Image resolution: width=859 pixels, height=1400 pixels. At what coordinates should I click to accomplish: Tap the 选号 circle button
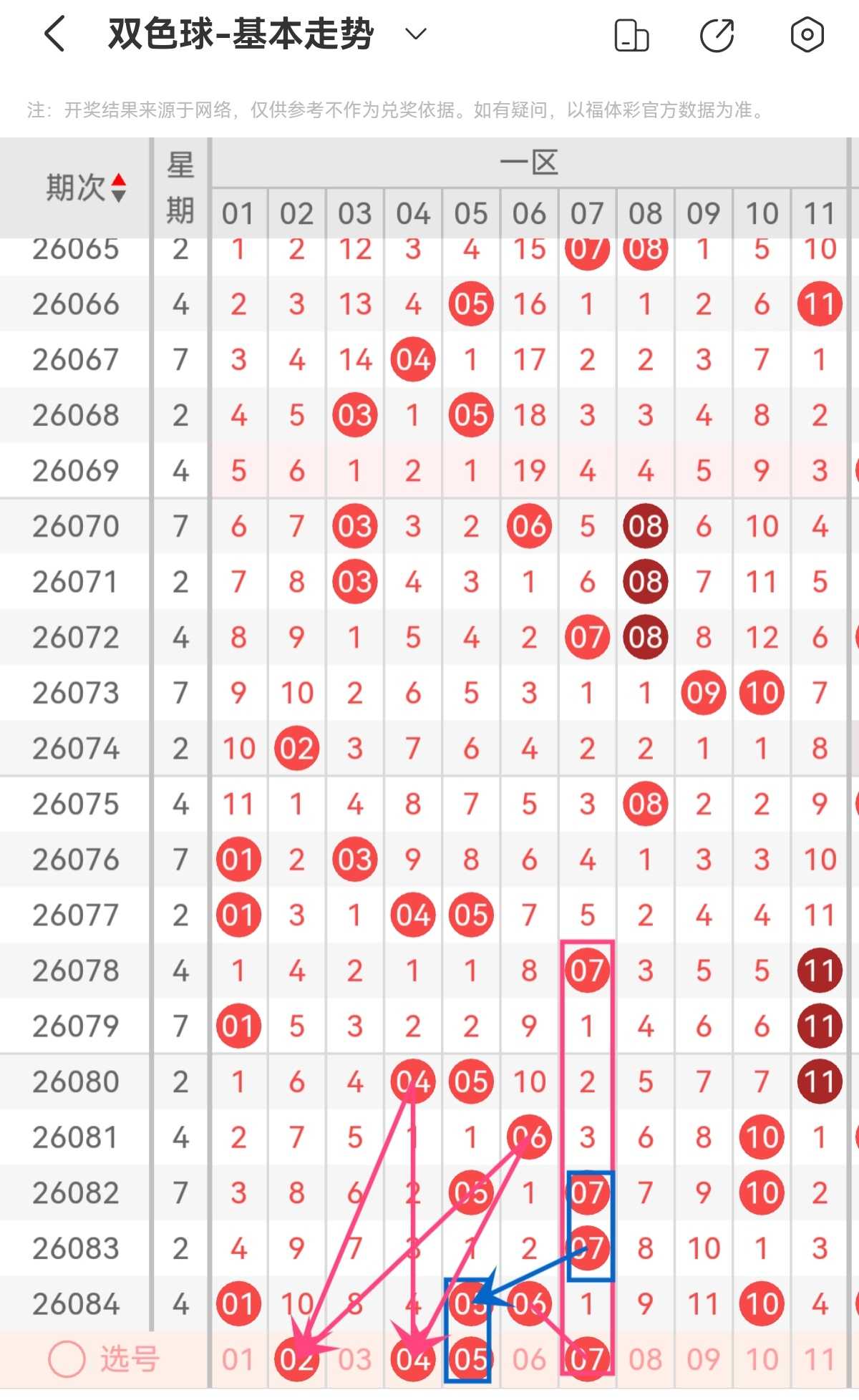coord(67,1358)
